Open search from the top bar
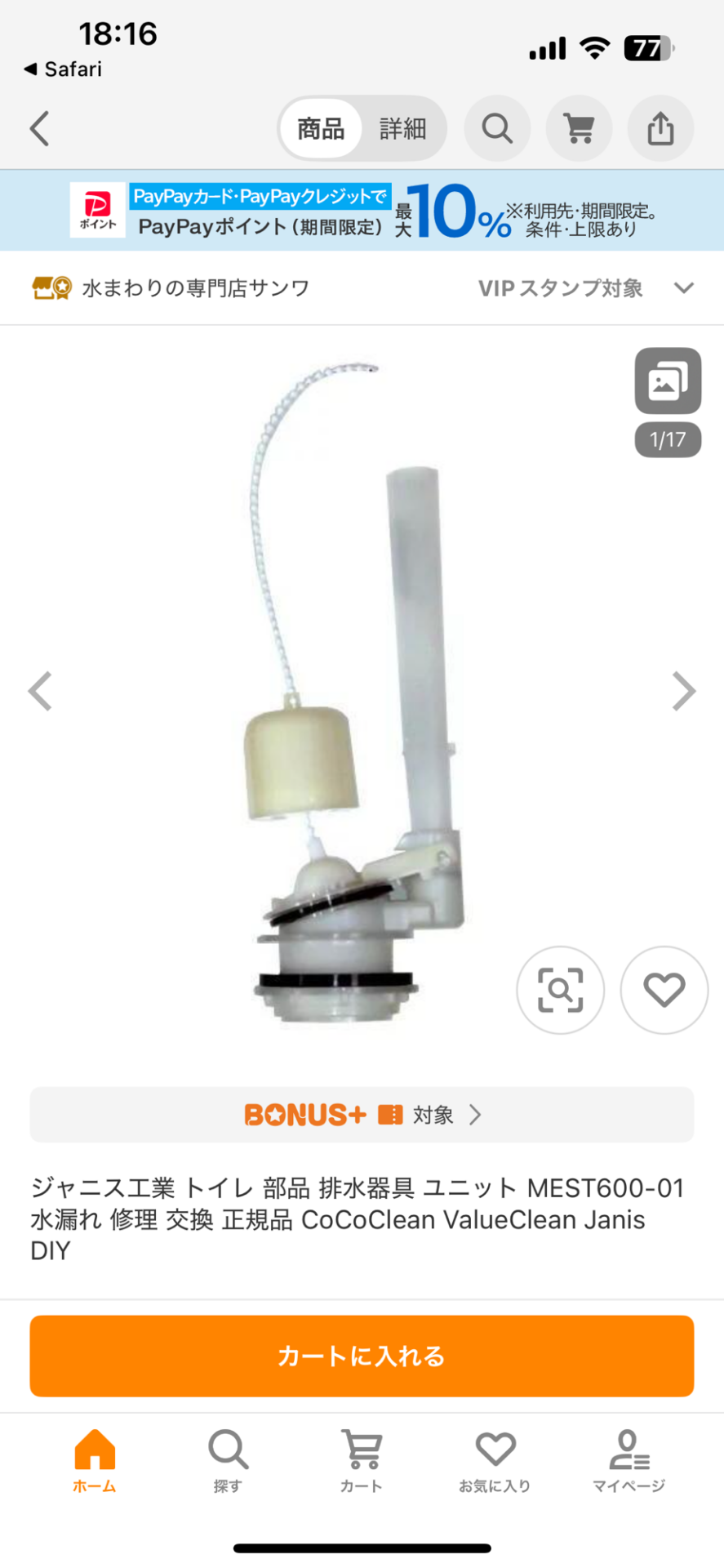The width and height of the screenshot is (724, 1568). (497, 128)
